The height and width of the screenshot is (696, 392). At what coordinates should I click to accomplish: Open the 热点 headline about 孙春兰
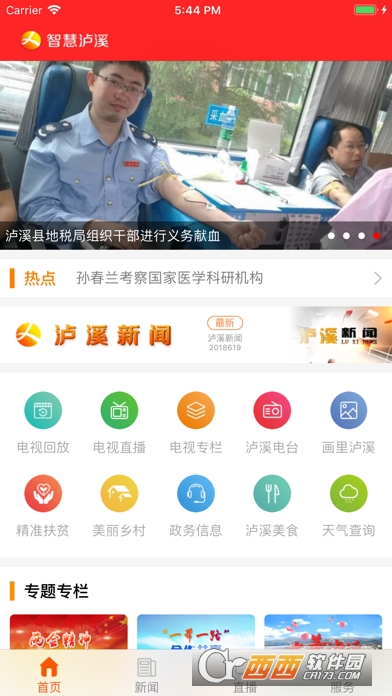pos(170,278)
